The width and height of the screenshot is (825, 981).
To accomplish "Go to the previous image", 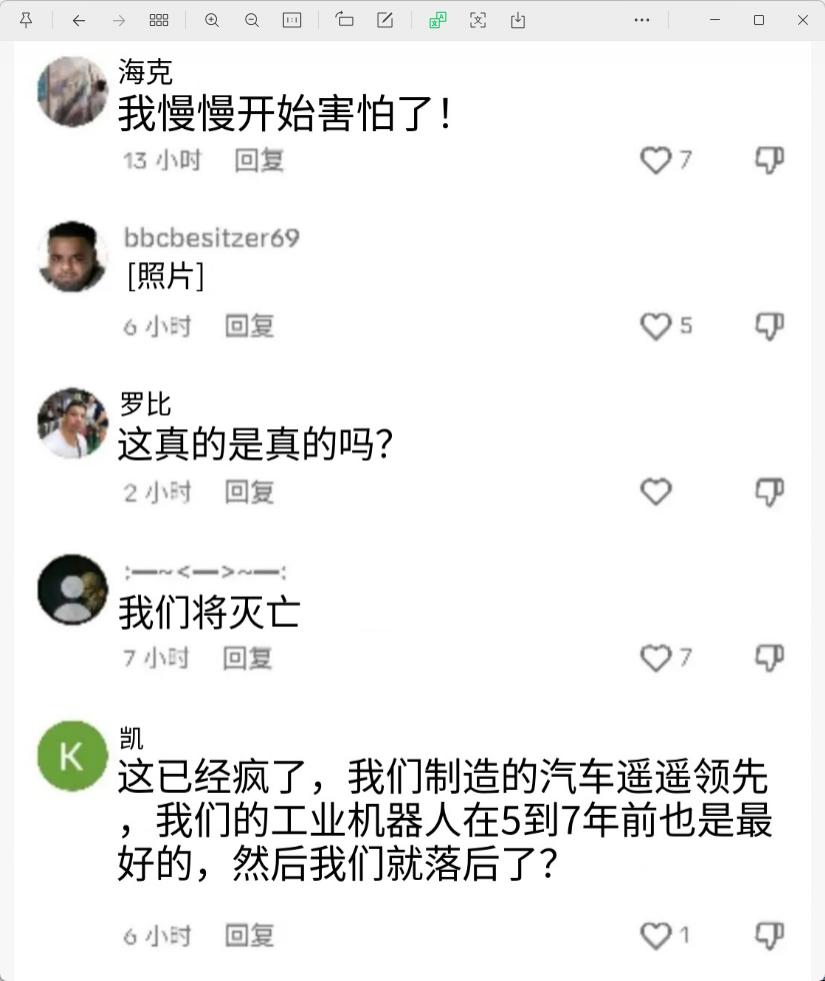I will coord(79,20).
